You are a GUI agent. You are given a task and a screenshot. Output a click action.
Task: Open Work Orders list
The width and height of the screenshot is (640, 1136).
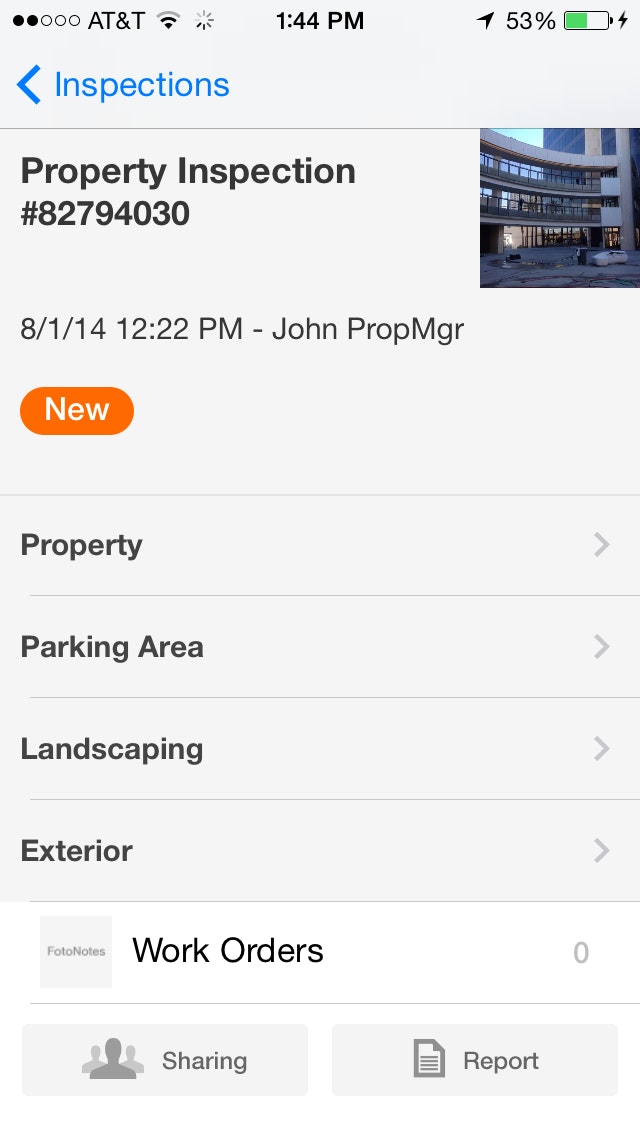[320, 952]
